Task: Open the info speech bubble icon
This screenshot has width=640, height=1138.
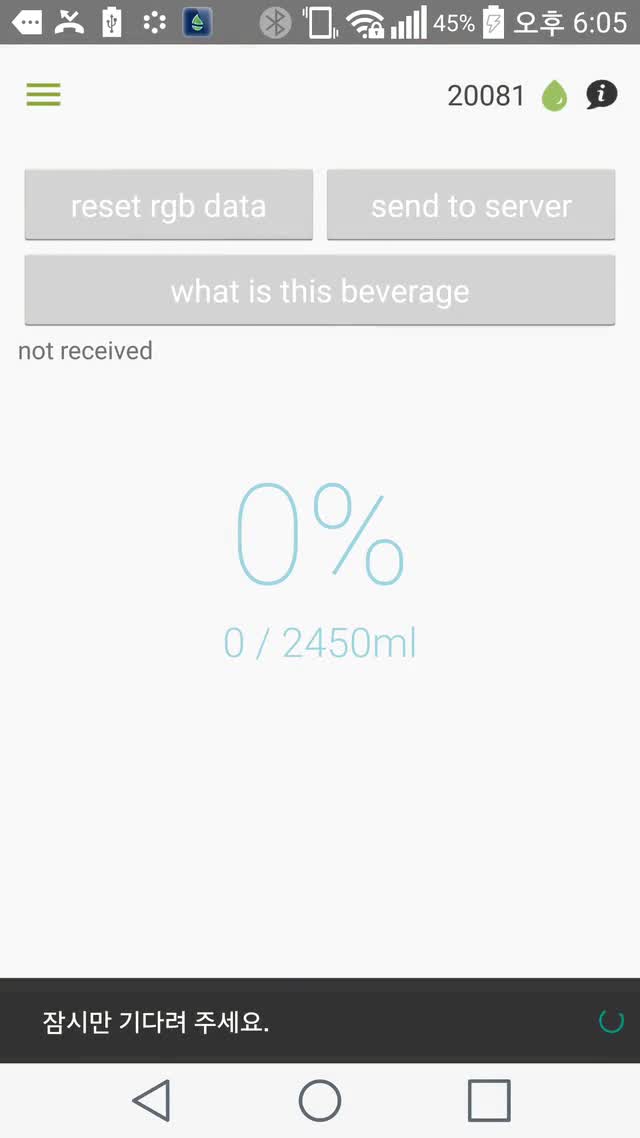Action: 601,95
